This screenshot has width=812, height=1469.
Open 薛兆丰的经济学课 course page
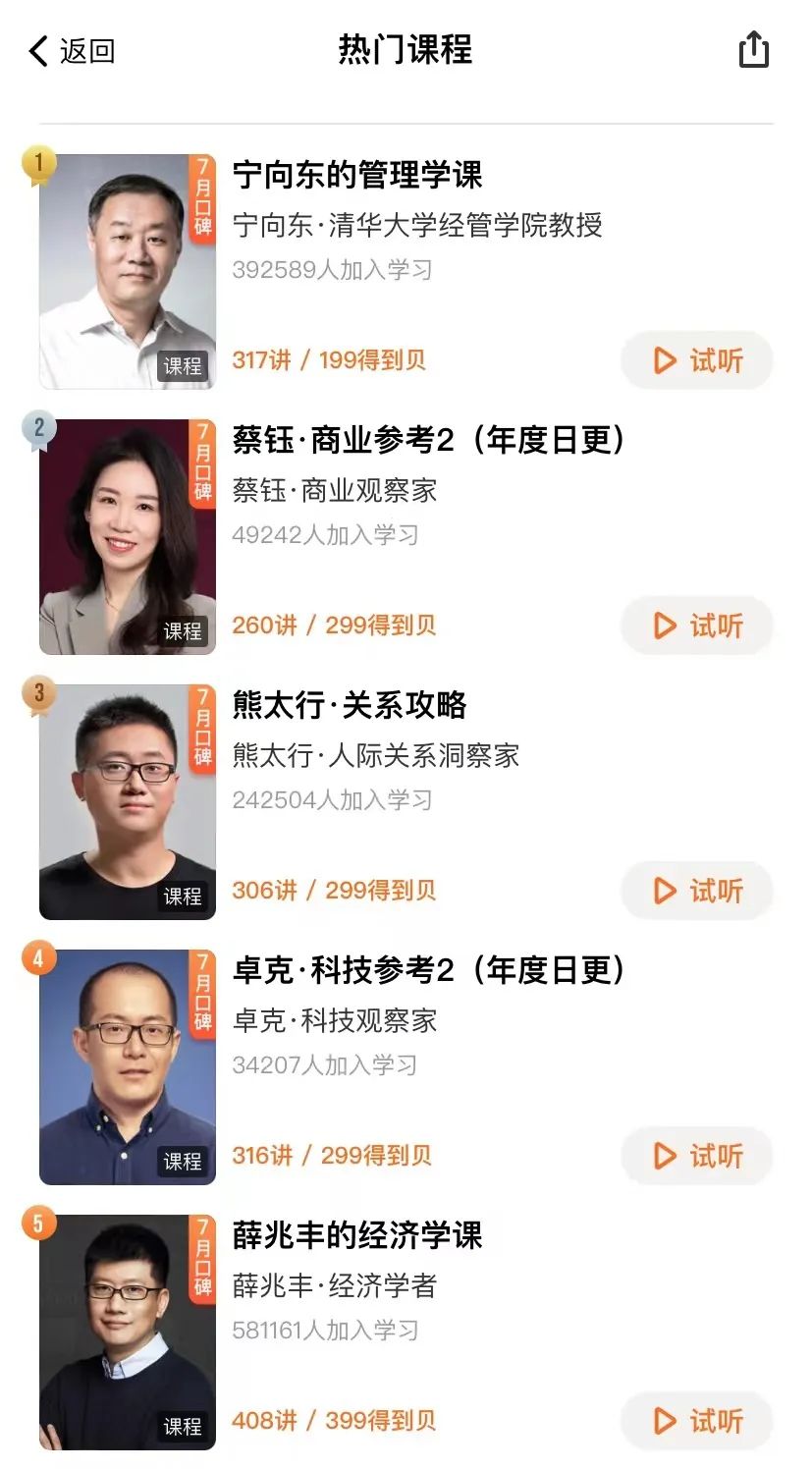(357, 1236)
